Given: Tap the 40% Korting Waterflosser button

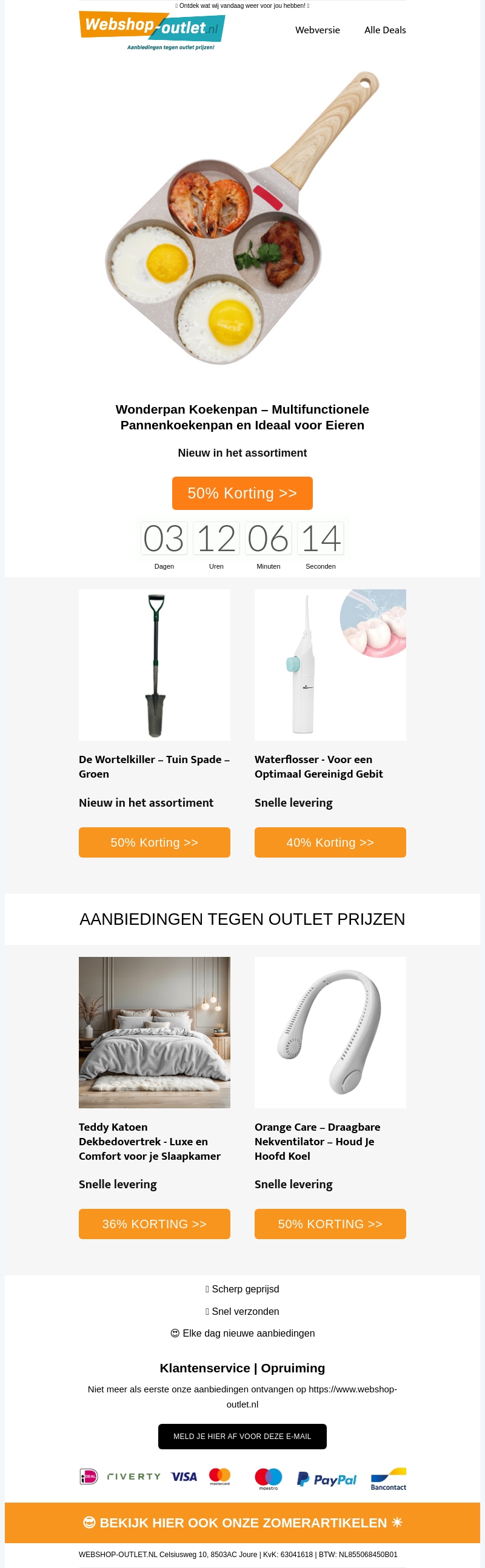Looking at the screenshot, I should [330, 842].
